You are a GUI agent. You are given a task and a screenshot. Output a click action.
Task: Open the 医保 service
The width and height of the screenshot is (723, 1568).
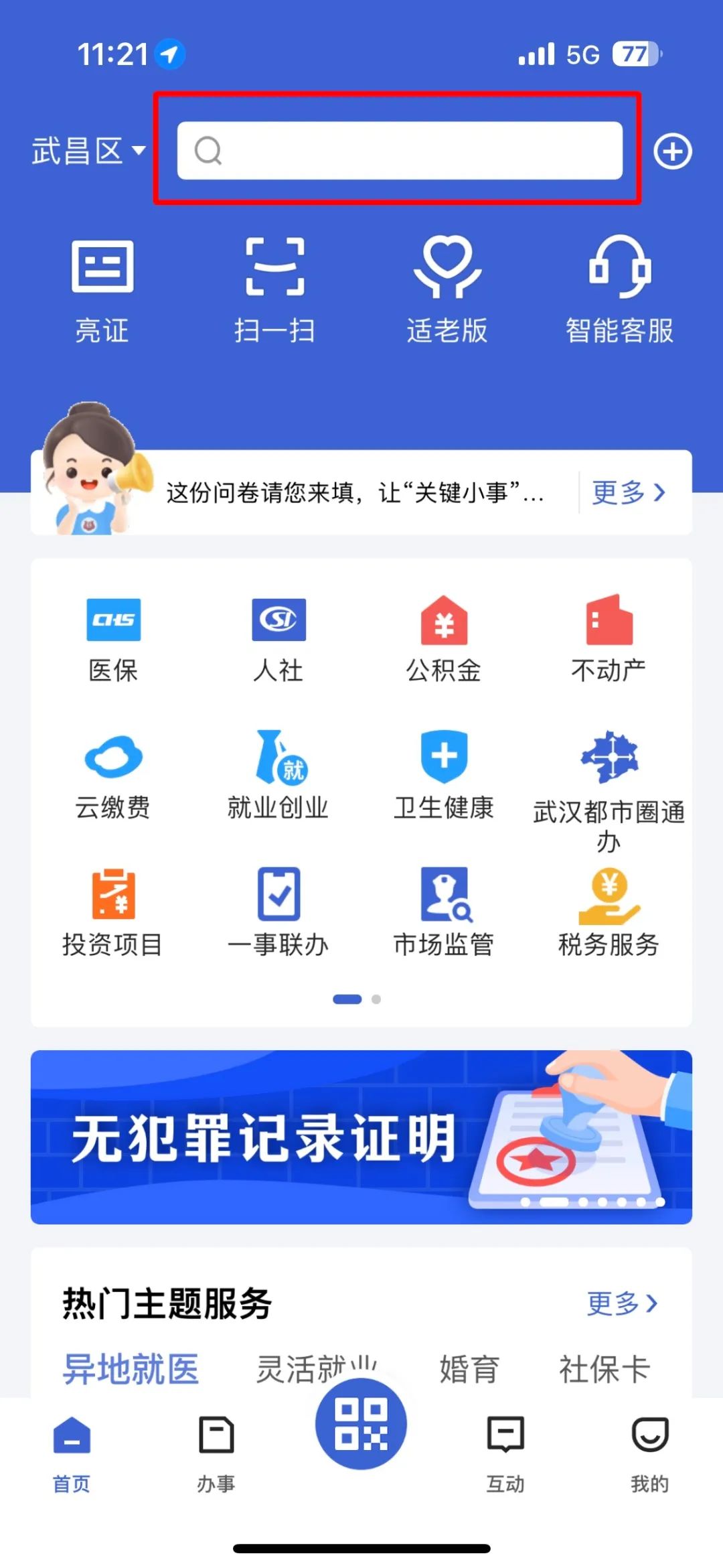click(x=113, y=640)
